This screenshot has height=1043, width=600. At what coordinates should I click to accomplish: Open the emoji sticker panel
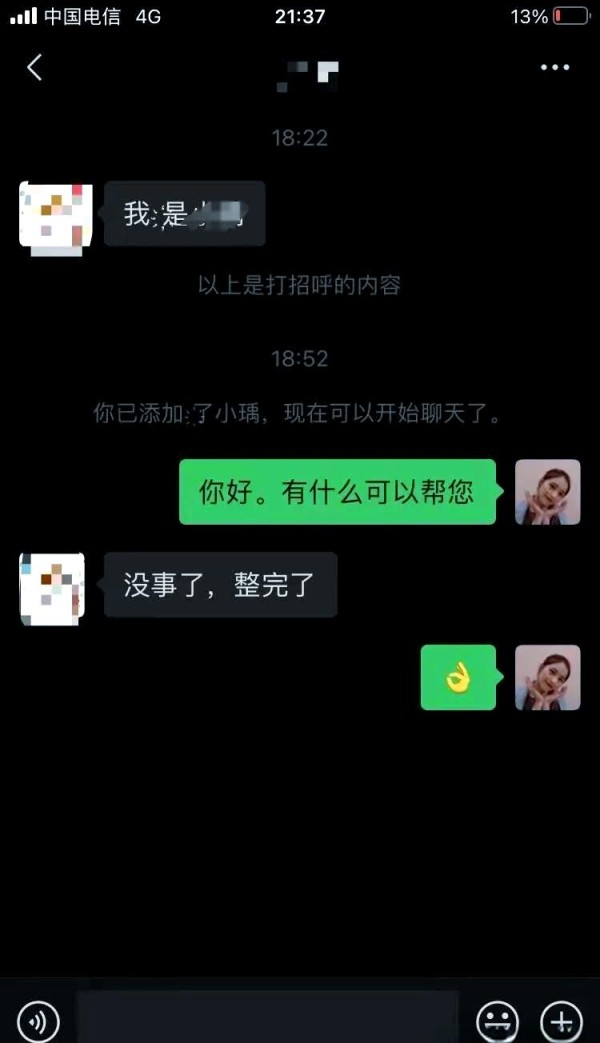[496, 1020]
